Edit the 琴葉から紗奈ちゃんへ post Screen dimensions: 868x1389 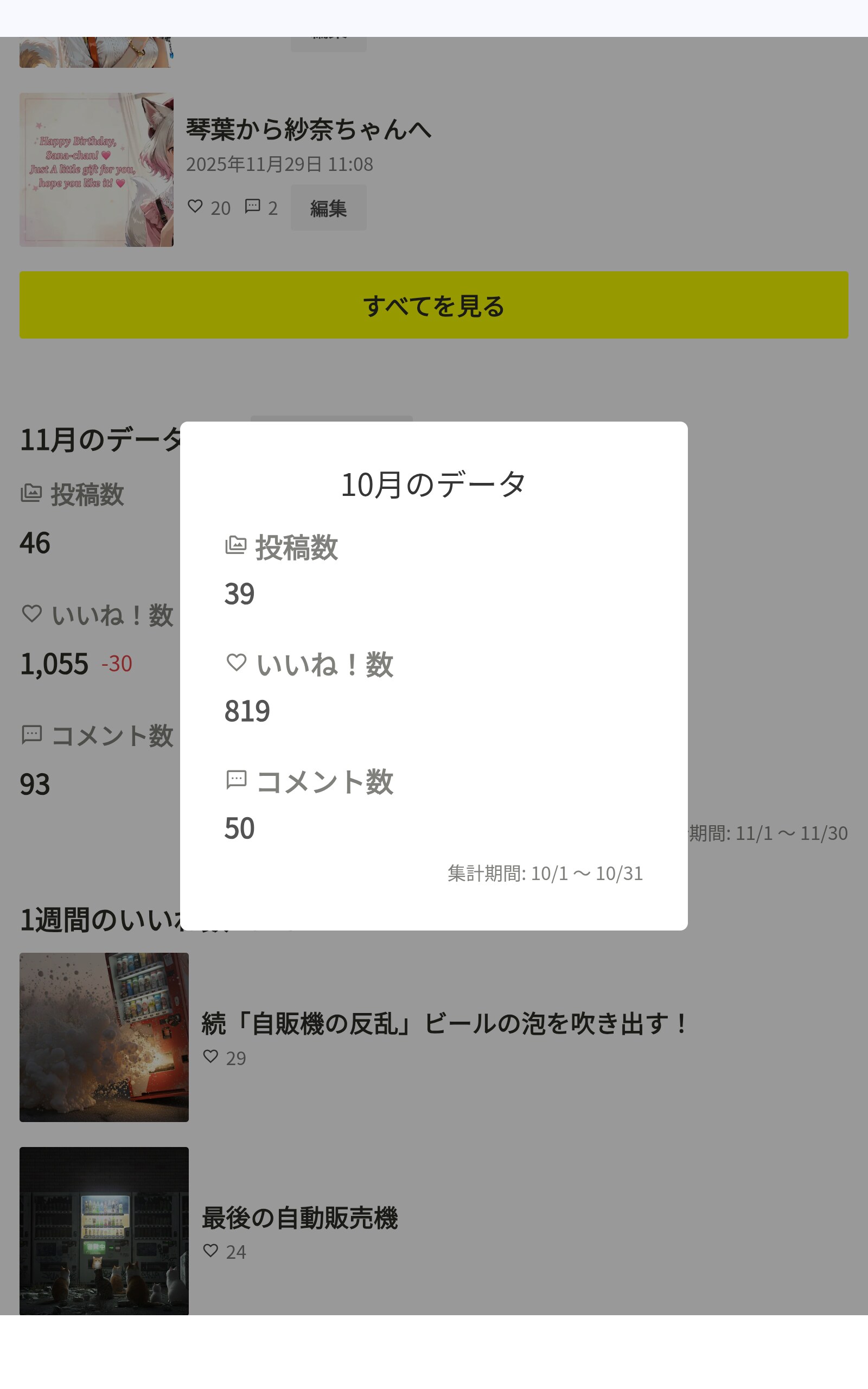(x=328, y=208)
